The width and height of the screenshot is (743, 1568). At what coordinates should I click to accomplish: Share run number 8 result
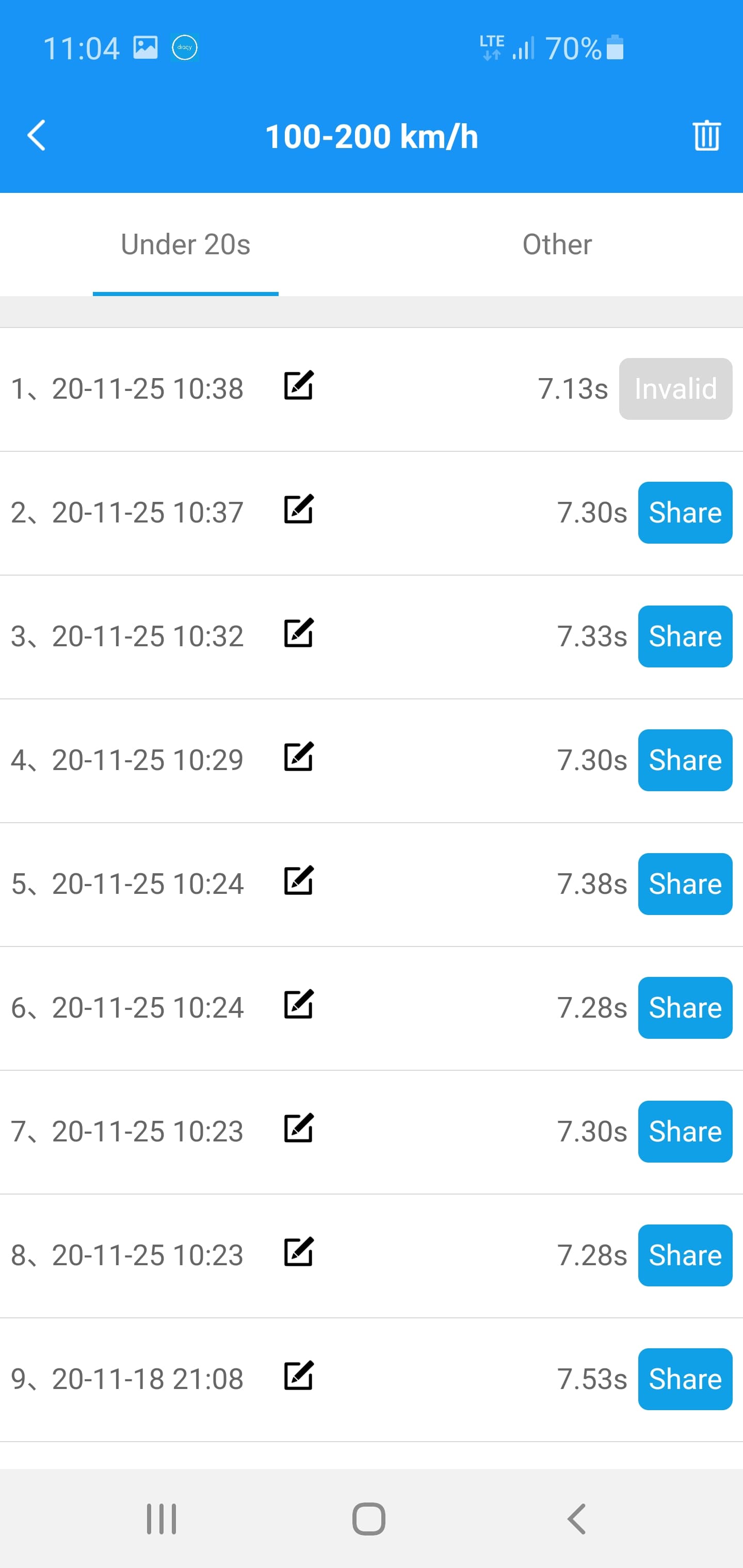(x=685, y=1255)
